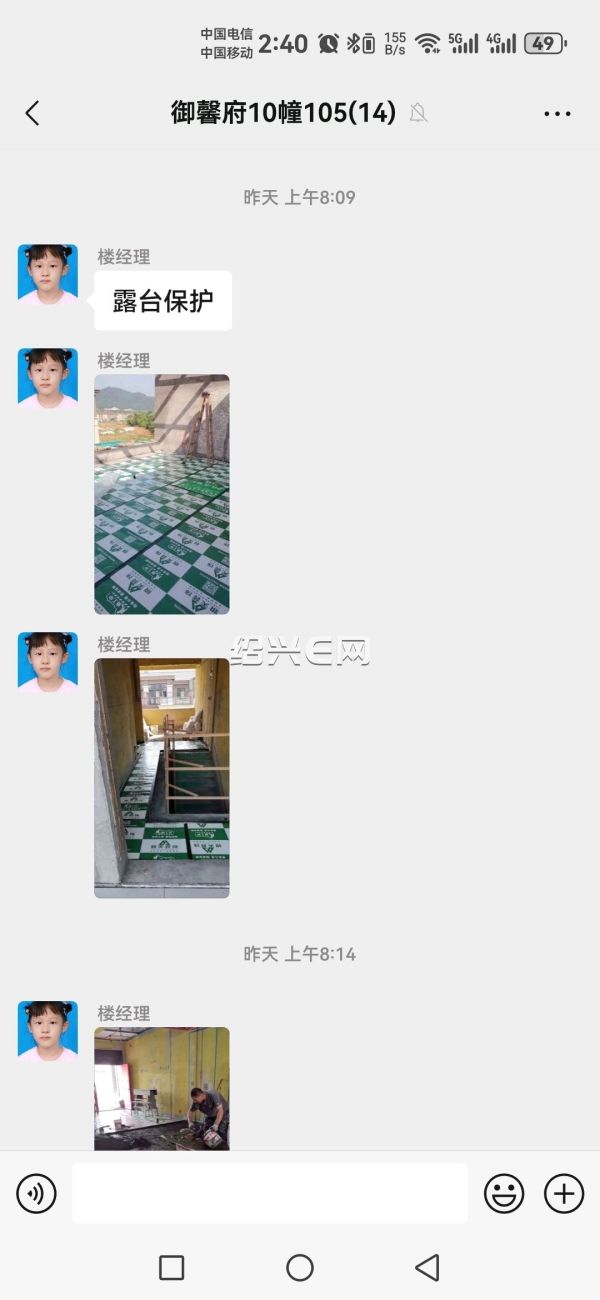This screenshot has height=1300, width=600.
Task: Switch to voice message input
Action: coord(37,1193)
